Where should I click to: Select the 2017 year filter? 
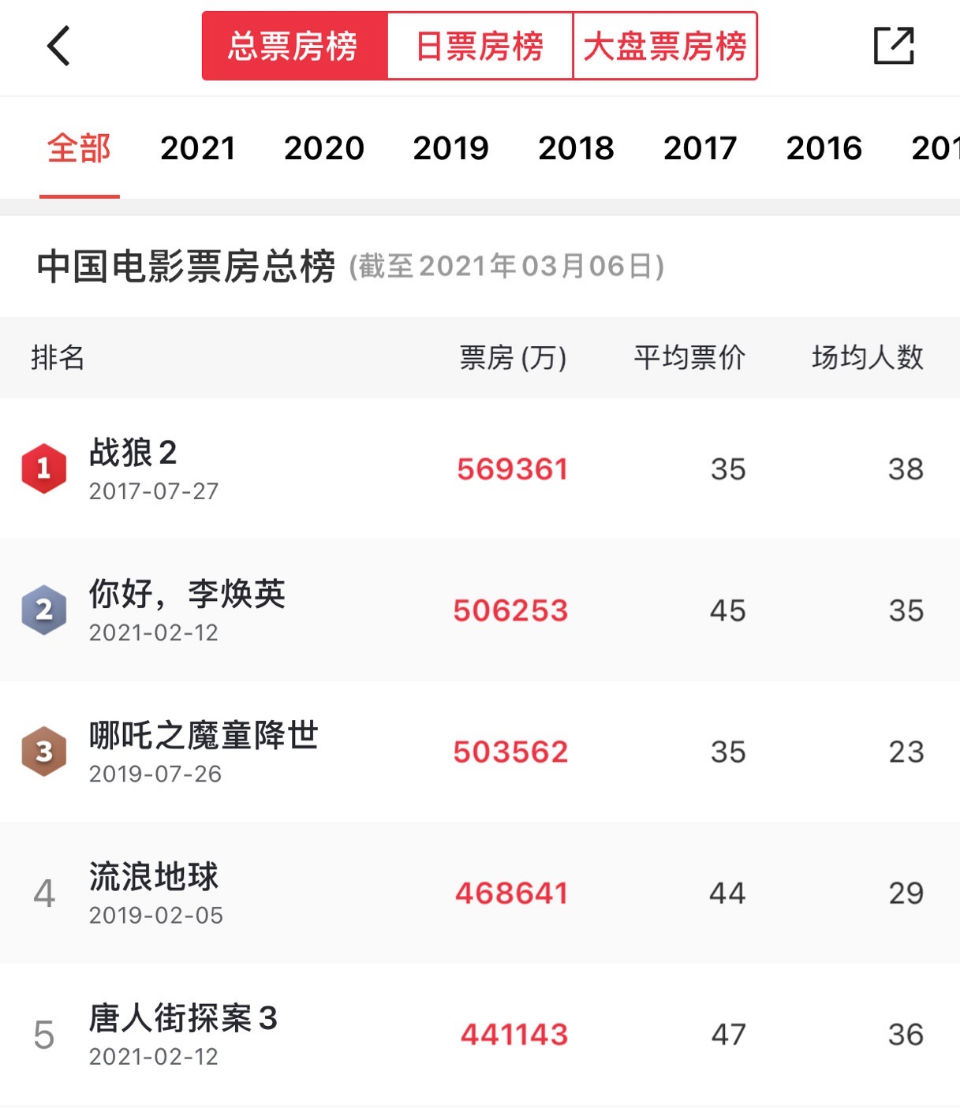point(700,147)
